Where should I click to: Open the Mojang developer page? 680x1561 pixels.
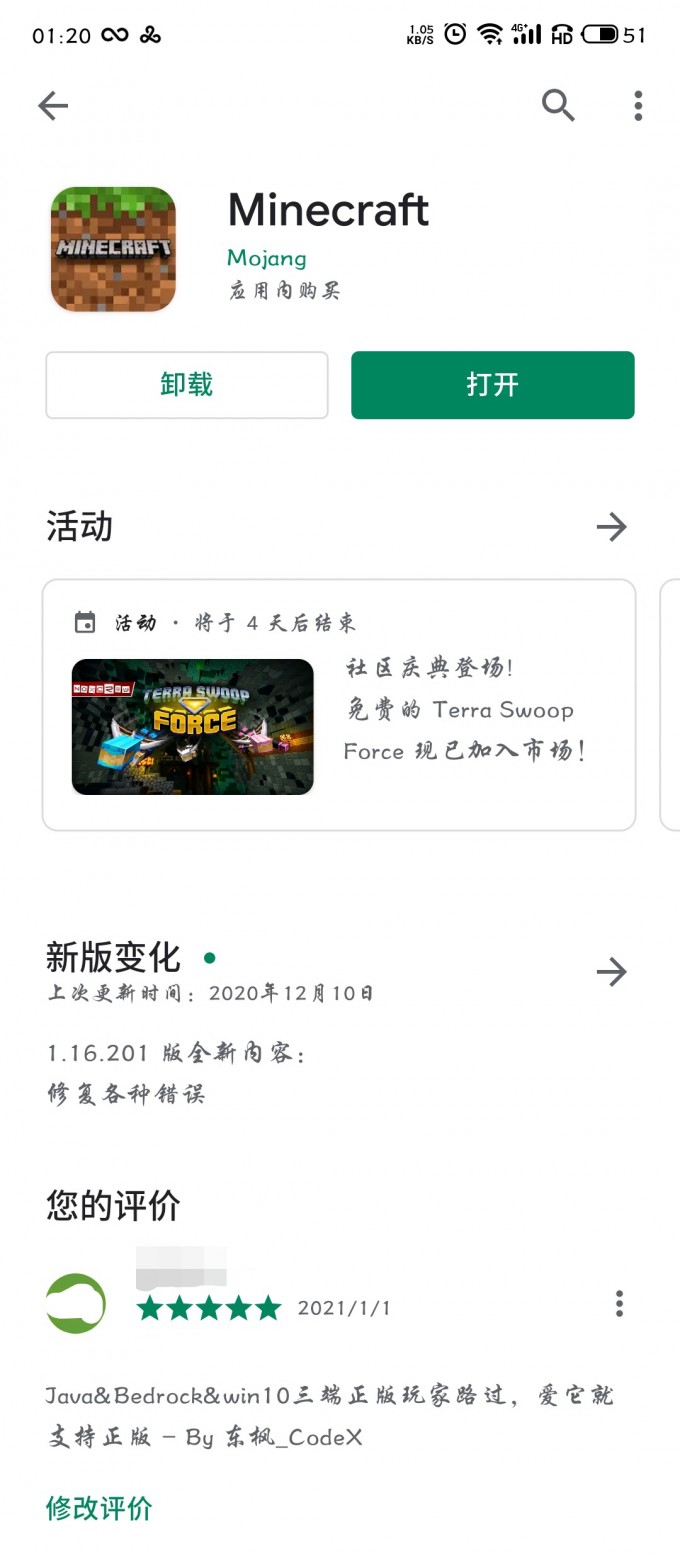pyautogui.click(x=267, y=258)
